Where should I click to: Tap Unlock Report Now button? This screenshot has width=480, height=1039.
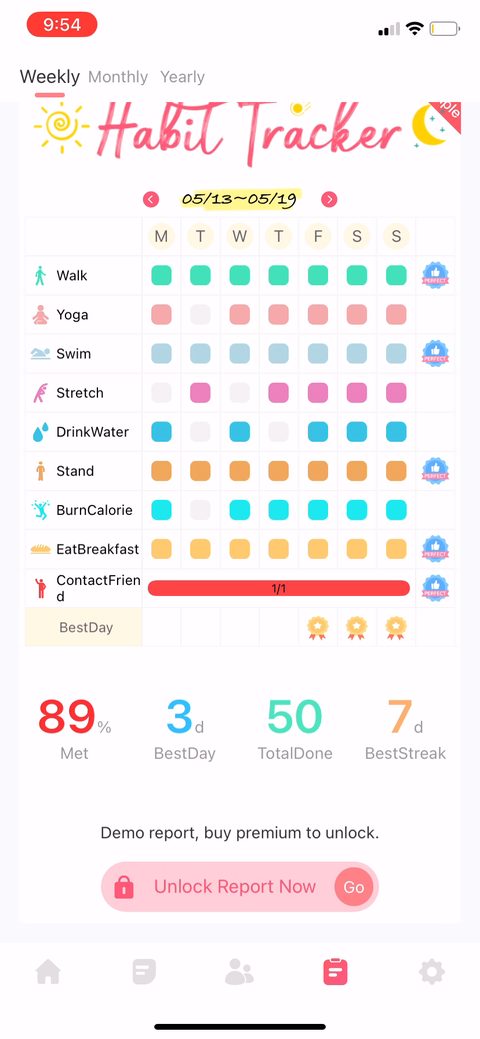click(240, 887)
